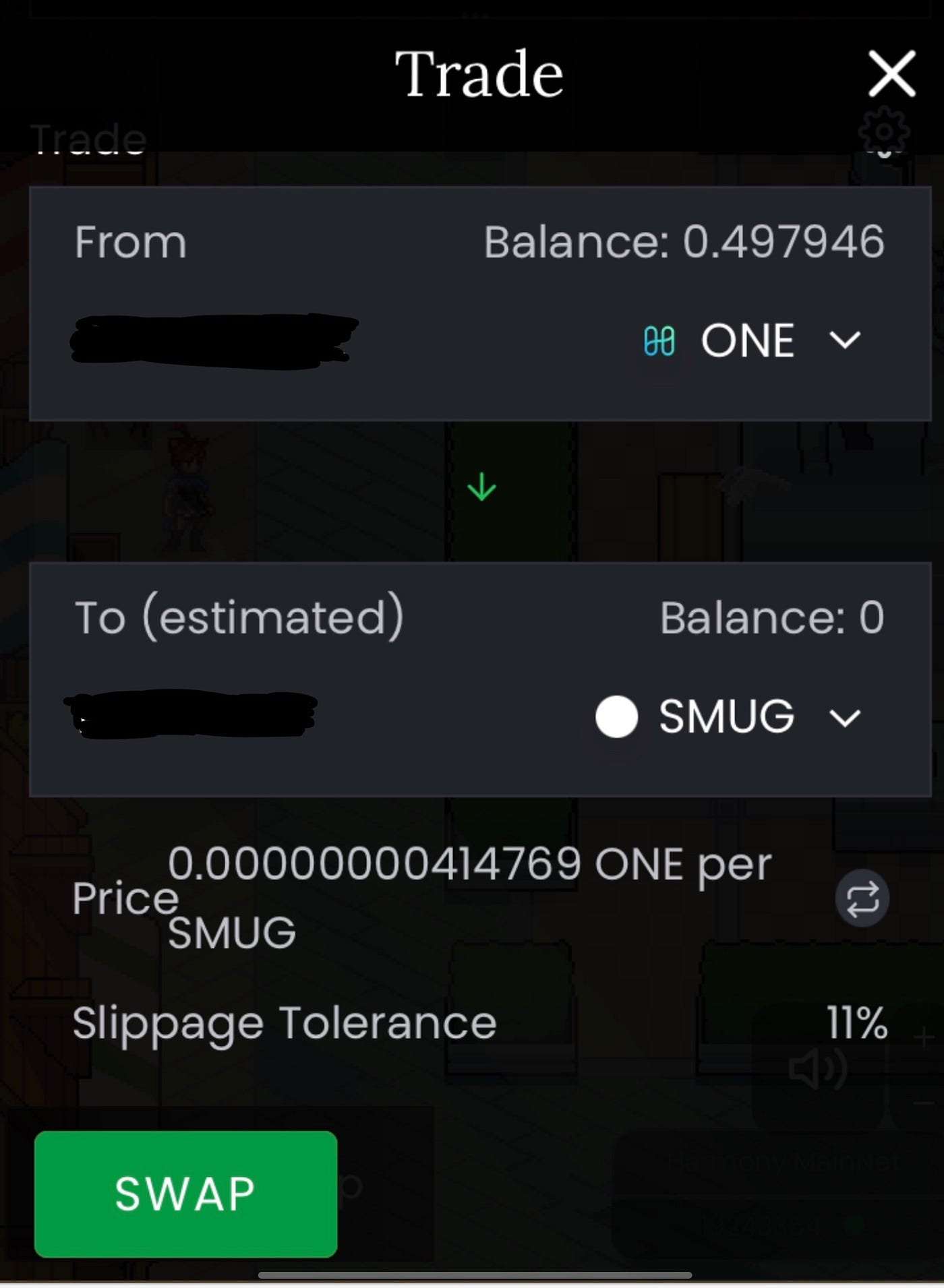Open the SMUG token dropdown

[x=728, y=716]
